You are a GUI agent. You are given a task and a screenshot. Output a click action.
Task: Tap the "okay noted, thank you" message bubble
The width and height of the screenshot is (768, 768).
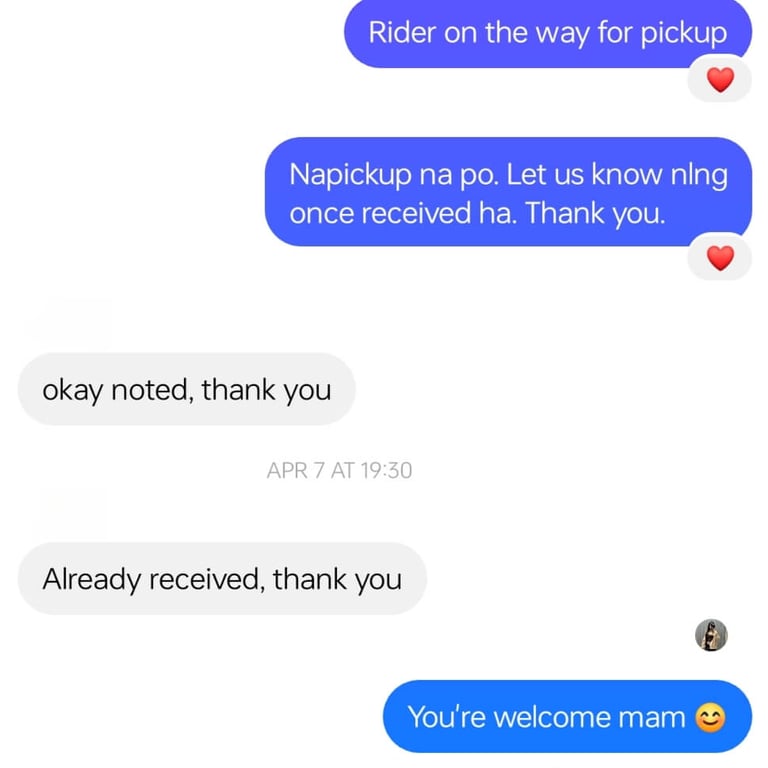coord(186,390)
